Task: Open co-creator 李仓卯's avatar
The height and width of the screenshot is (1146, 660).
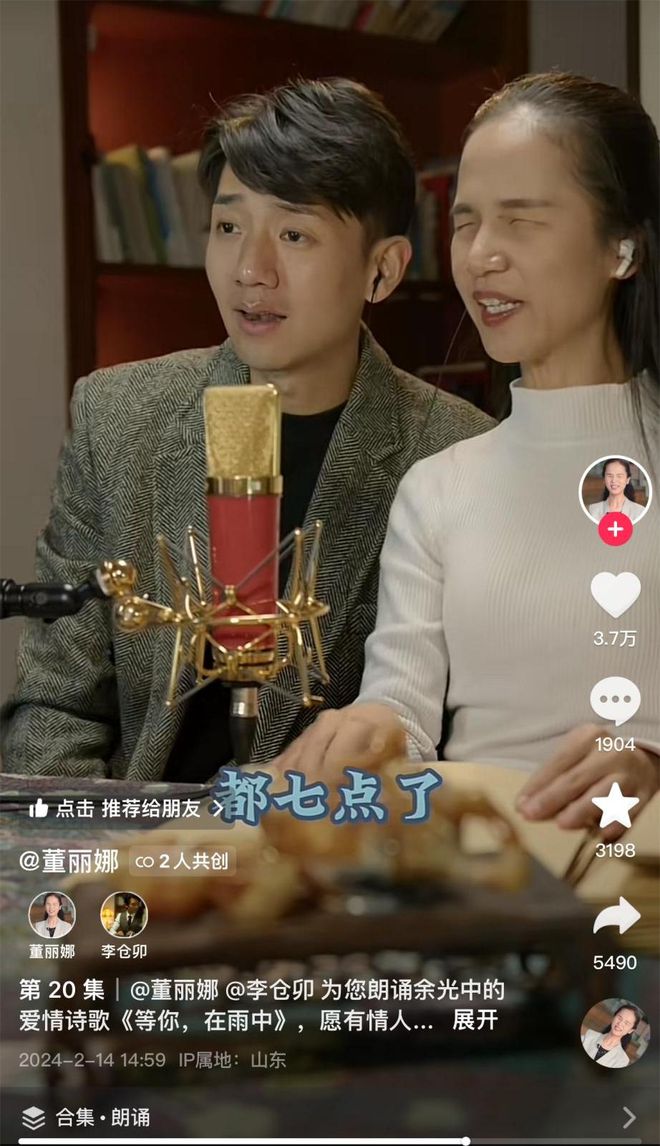Action: pos(124,914)
